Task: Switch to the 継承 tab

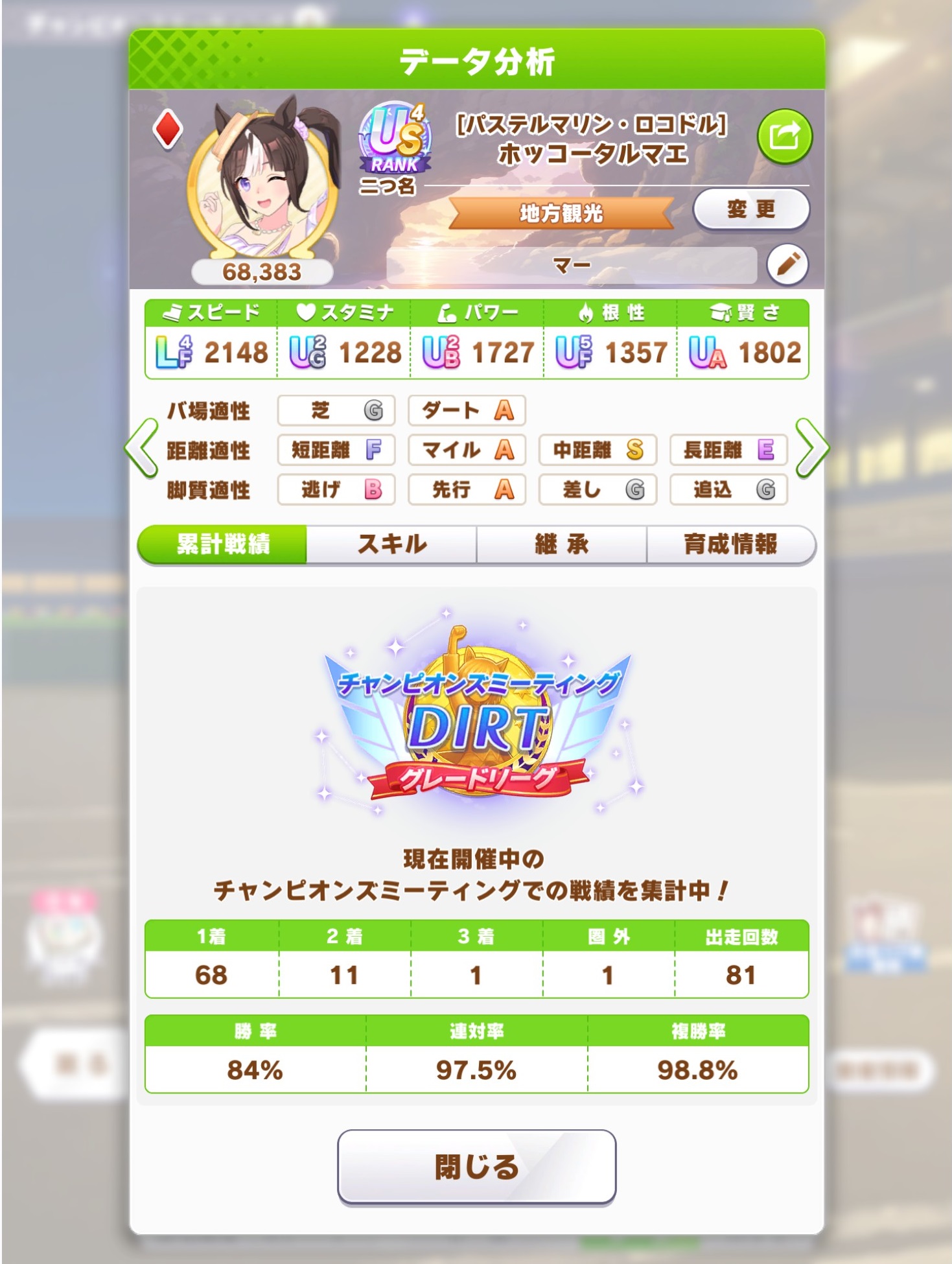Action: click(561, 544)
